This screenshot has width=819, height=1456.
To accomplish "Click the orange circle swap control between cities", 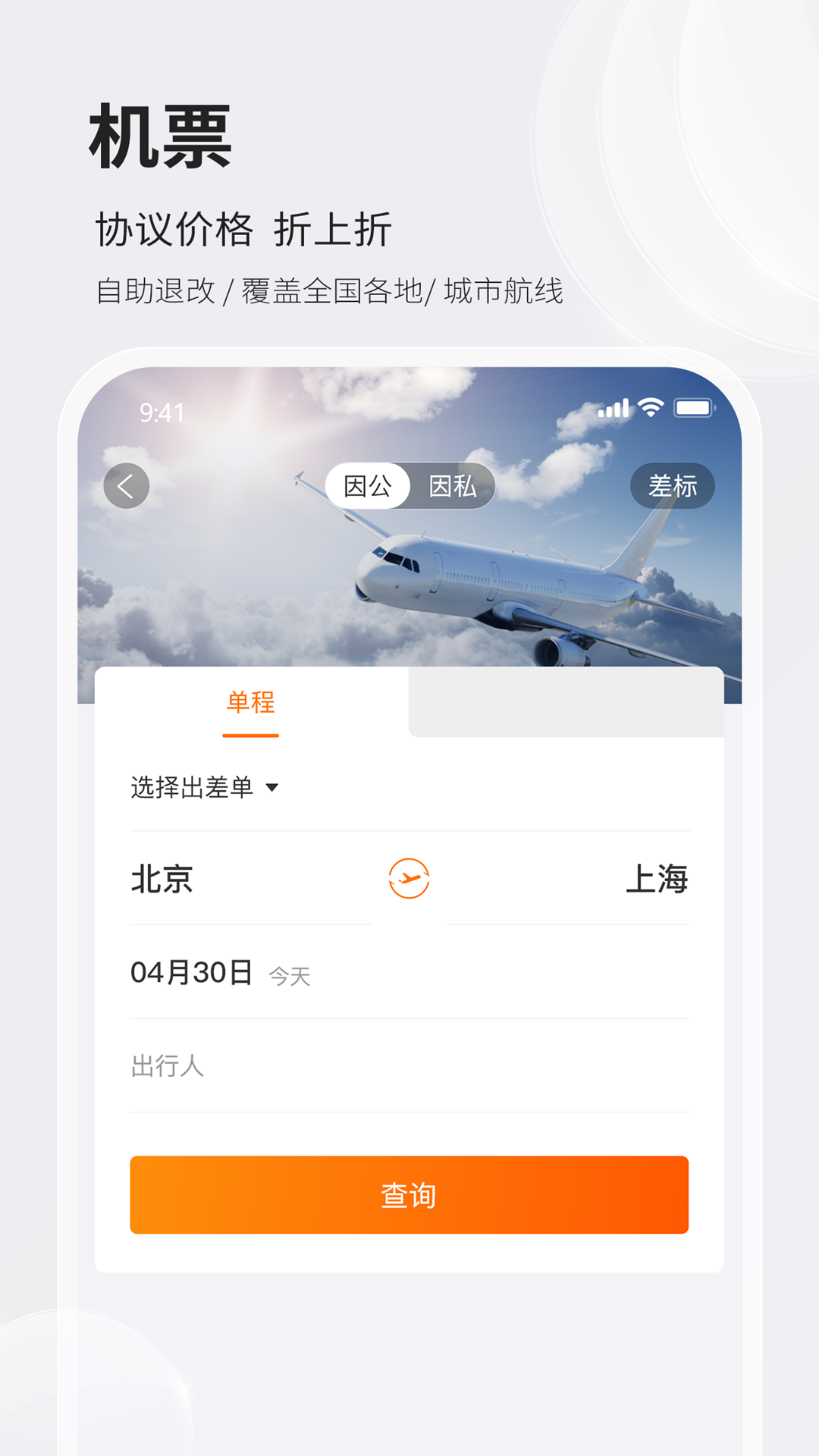I will click(409, 880).
